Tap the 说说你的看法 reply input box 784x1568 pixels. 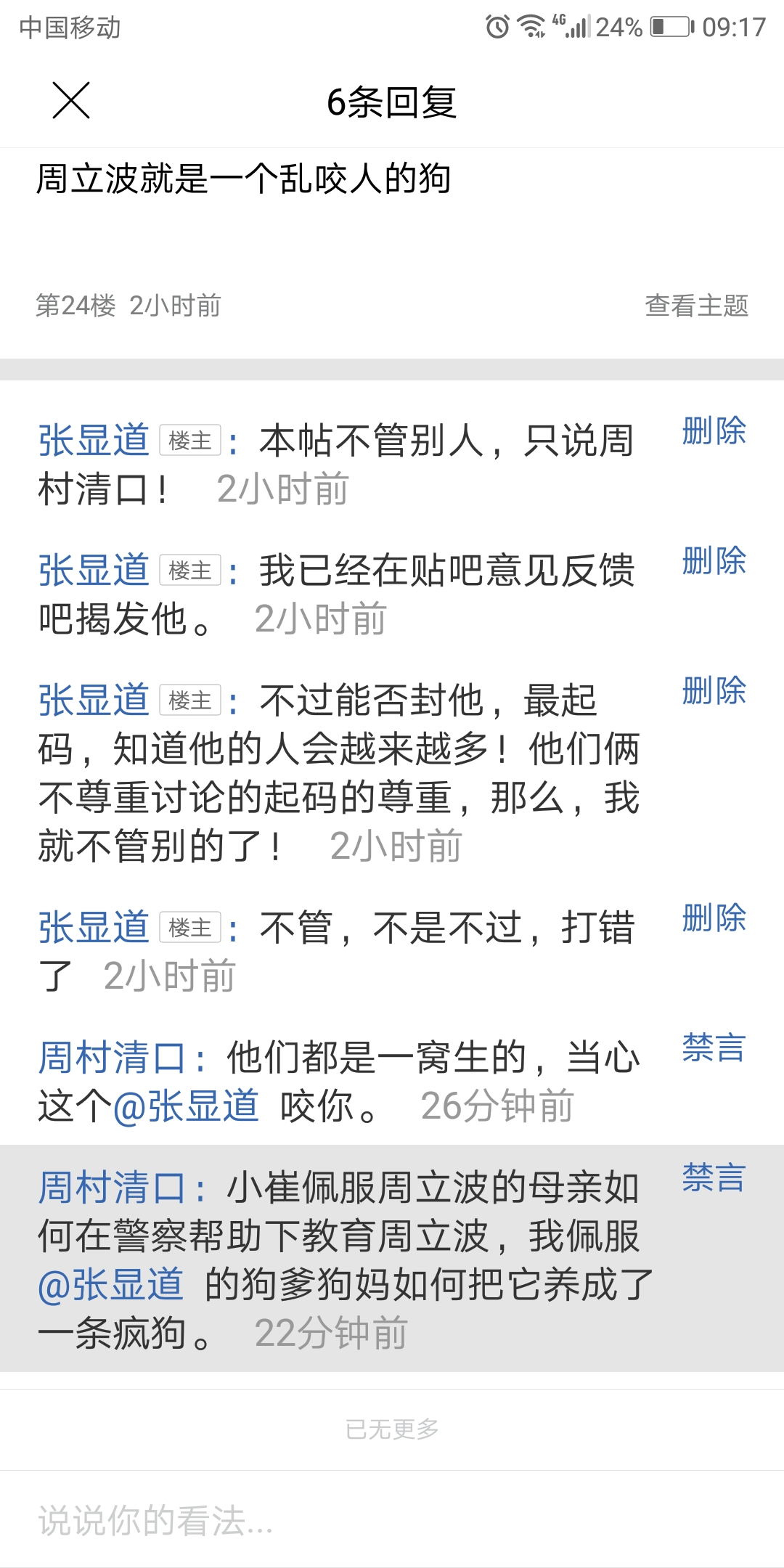point(392,1520)
